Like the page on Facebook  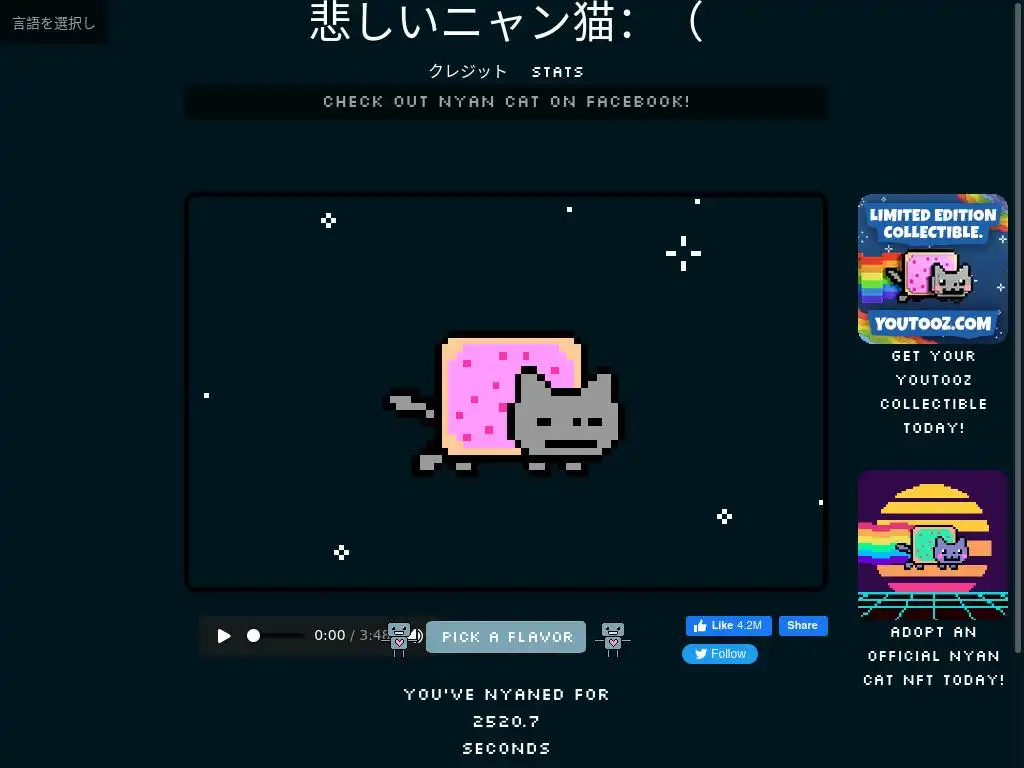[728, 626]
